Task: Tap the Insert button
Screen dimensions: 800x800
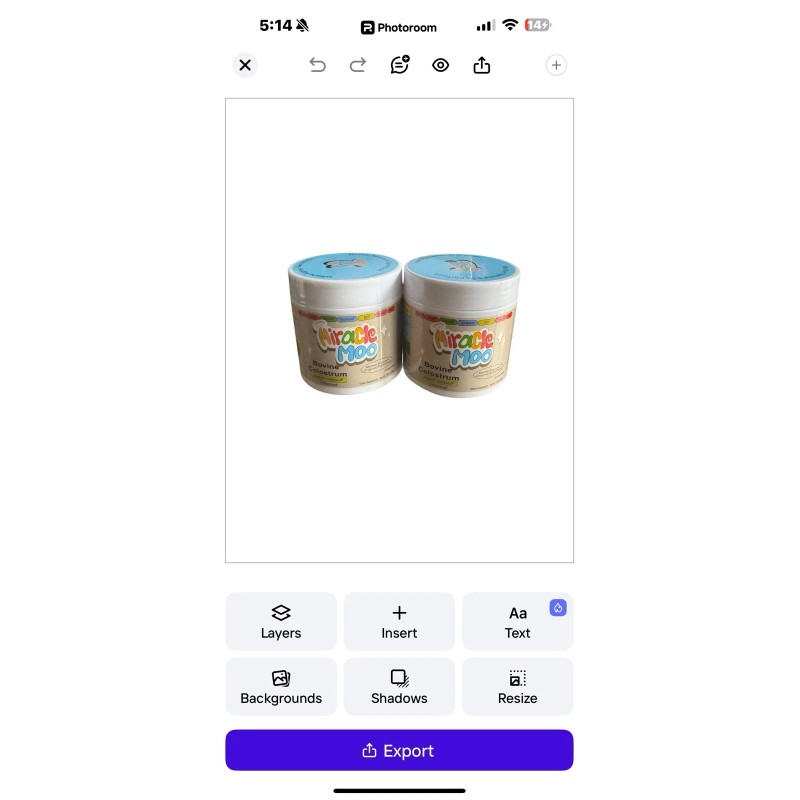Action: tap(399, 621)
